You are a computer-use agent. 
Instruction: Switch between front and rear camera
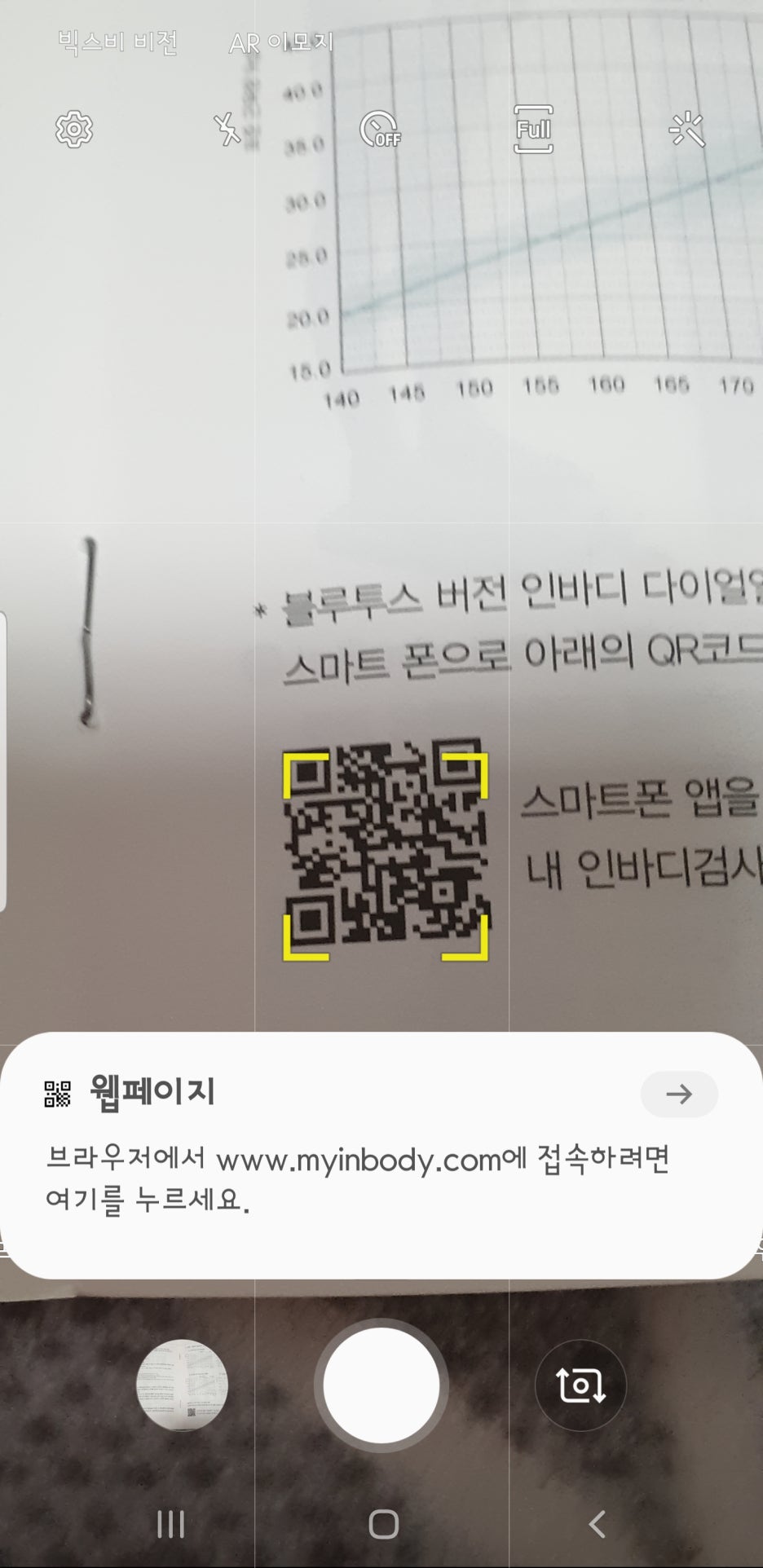tap(580, 1385)
